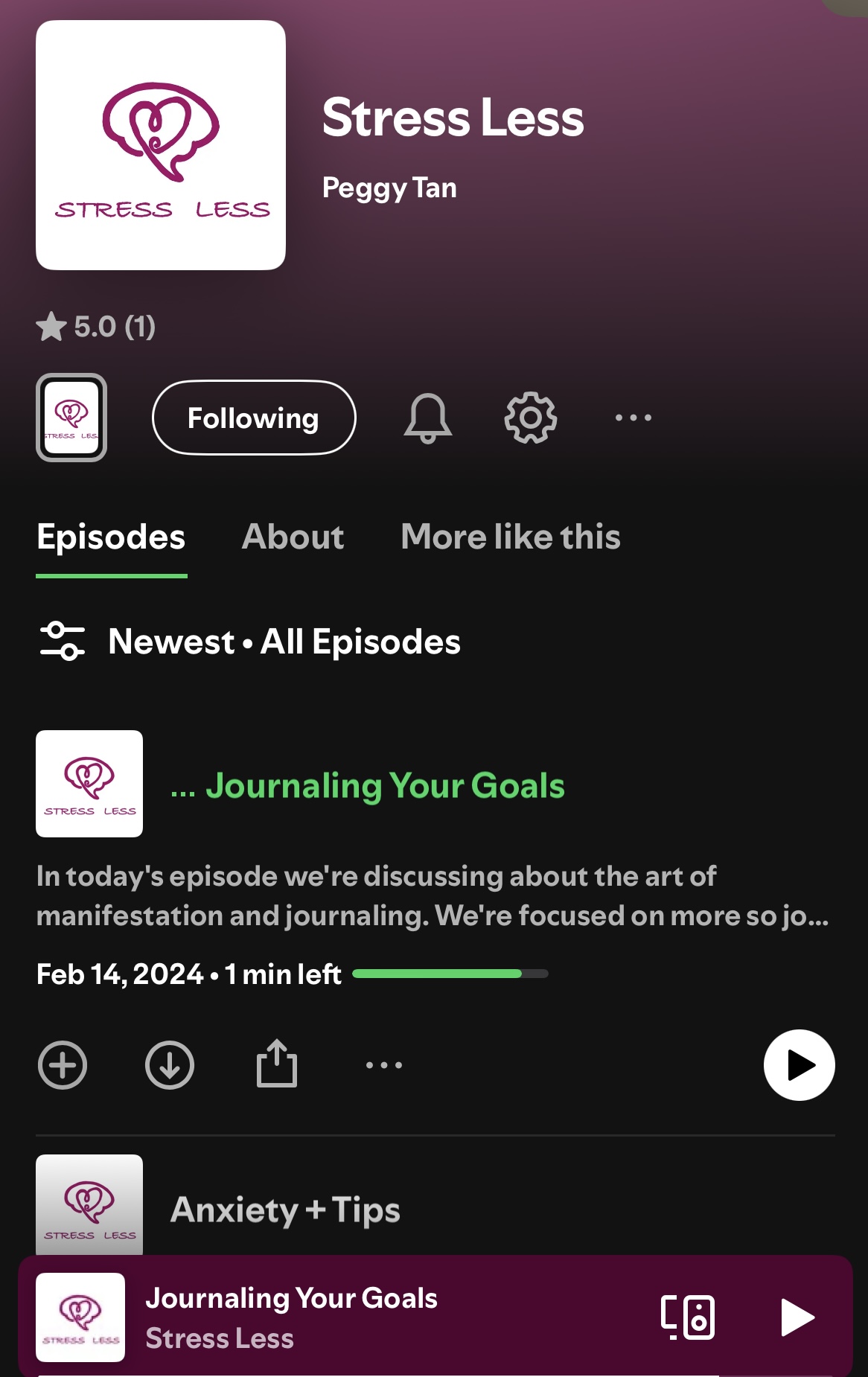This screenshot has width=868, height=1377.
Task: Open the Anxiety + Tips episode
Action: (285, 1210)
